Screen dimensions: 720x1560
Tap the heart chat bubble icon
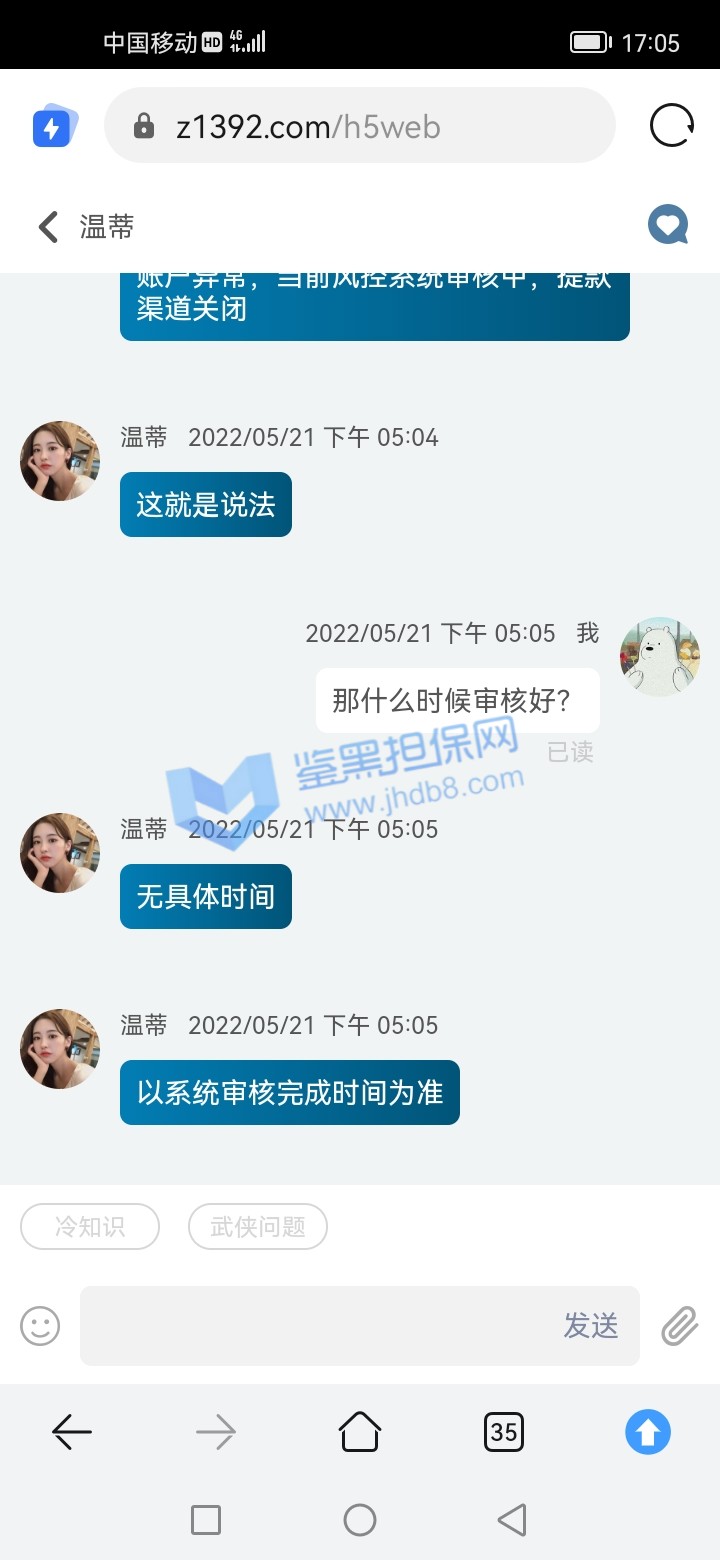[x=668, y=226]
